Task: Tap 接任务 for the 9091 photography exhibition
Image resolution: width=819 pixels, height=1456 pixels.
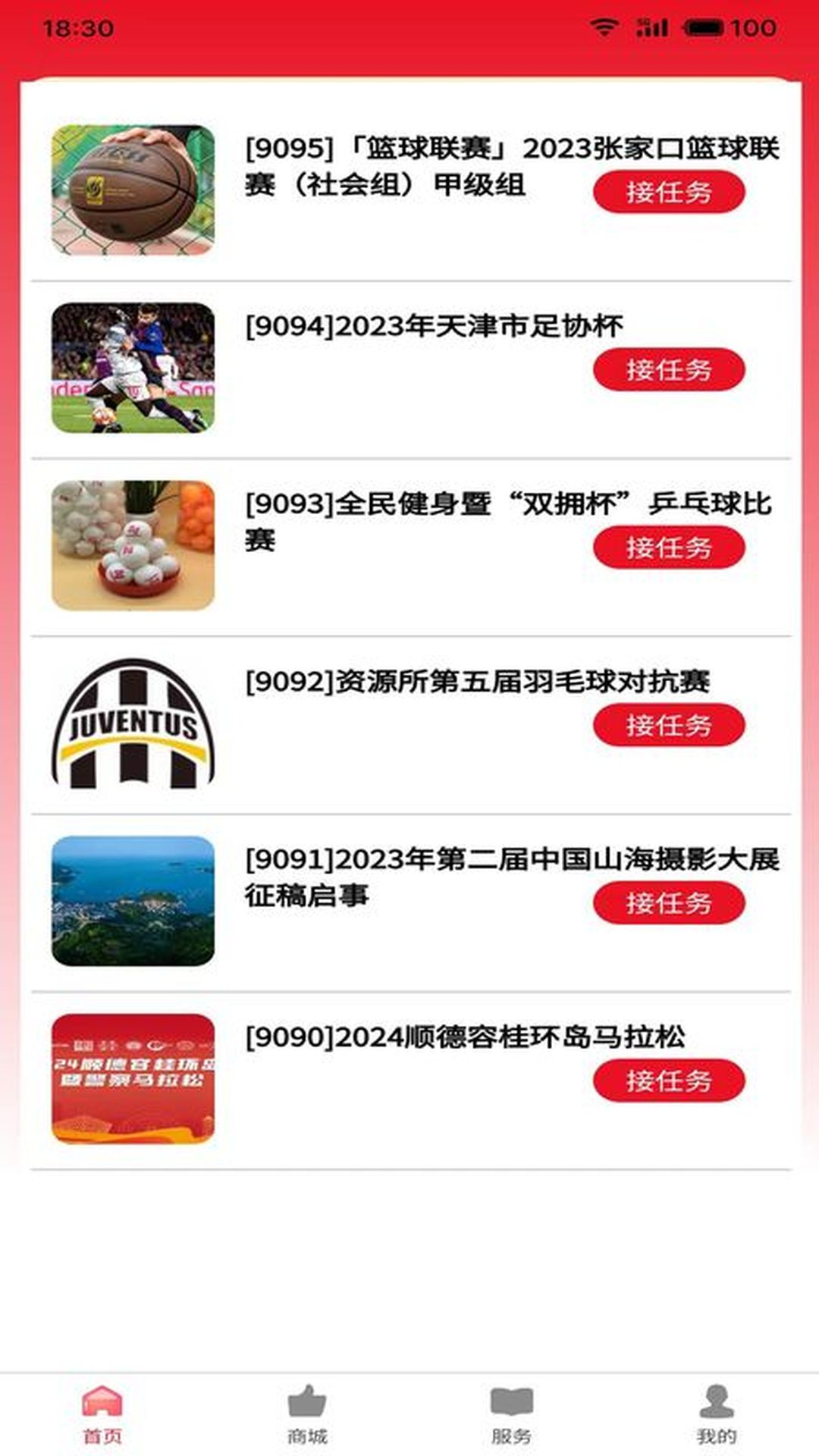Action: point(668,902)
